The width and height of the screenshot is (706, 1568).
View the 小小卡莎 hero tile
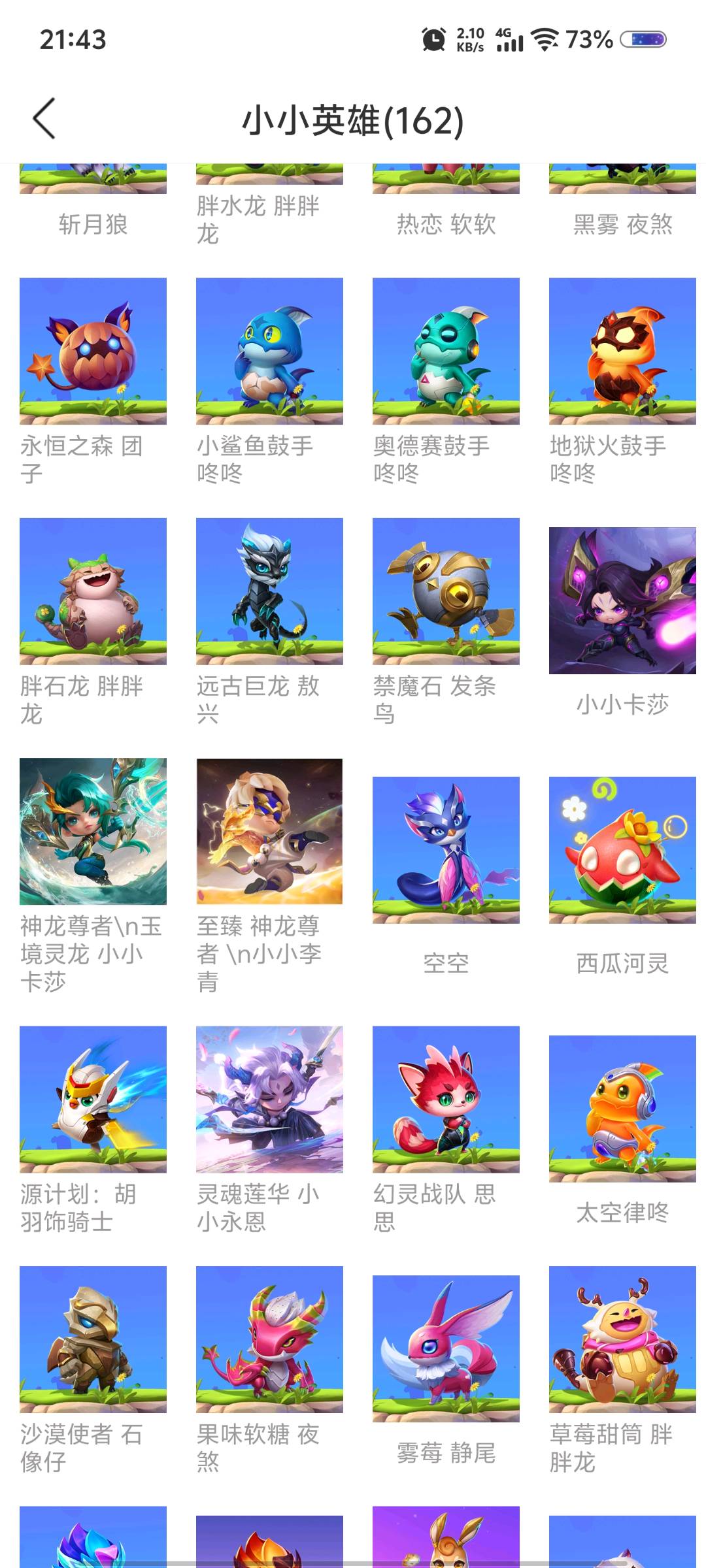tap(622, 600)
